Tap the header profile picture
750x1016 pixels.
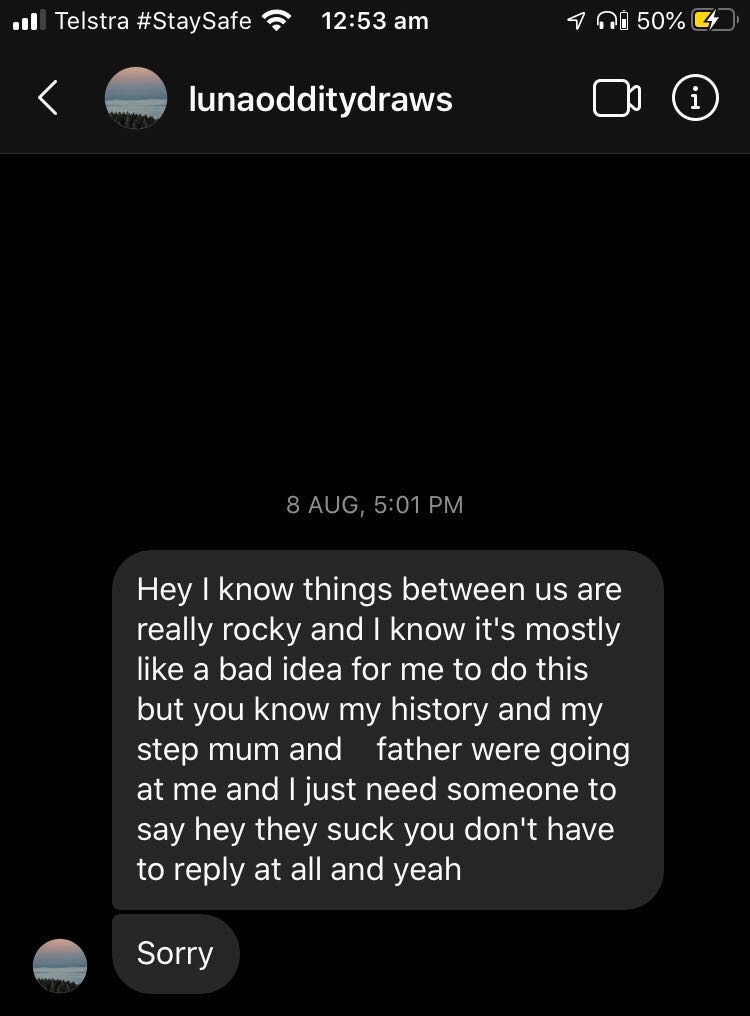click(x=135, y=98)
